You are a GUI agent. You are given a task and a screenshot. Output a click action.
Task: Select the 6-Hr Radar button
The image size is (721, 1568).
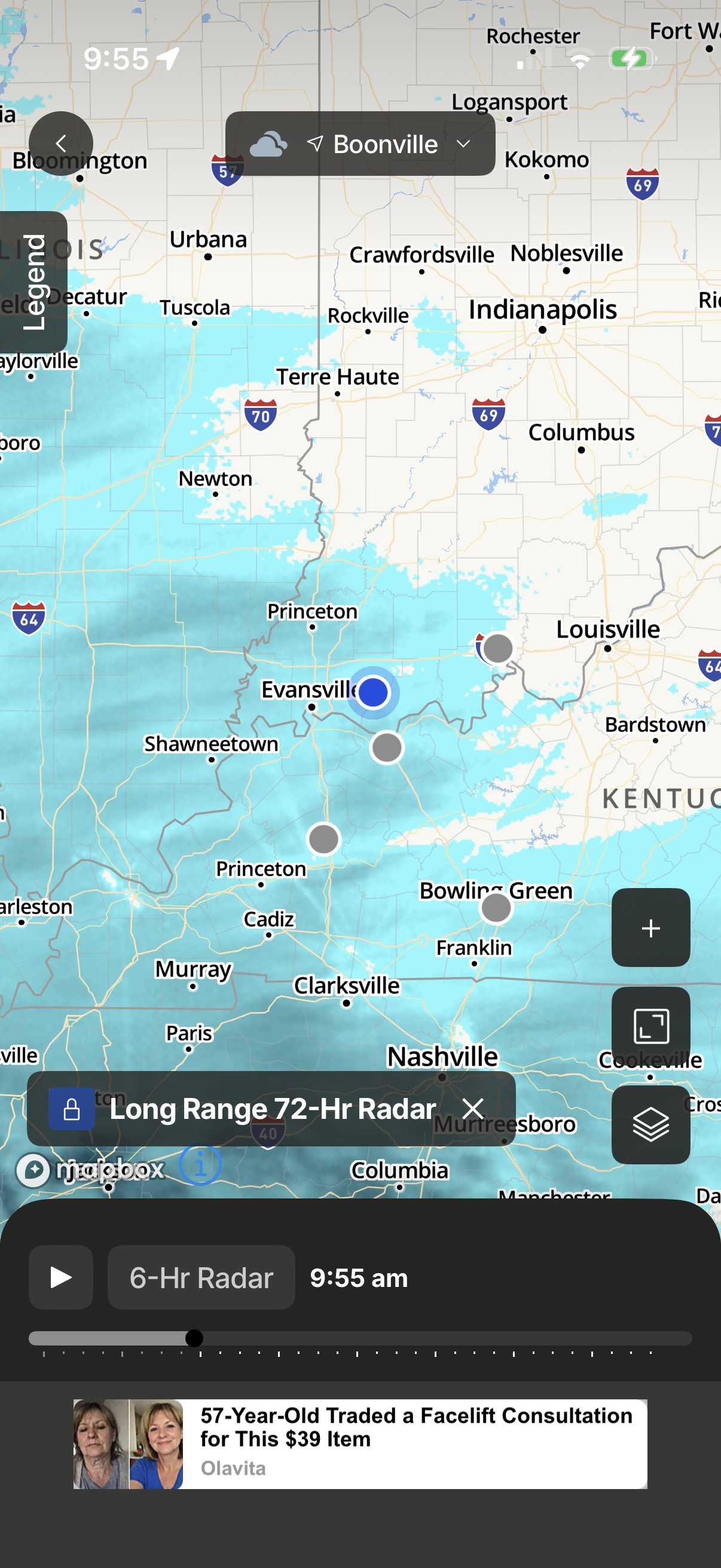[201, 1277]
